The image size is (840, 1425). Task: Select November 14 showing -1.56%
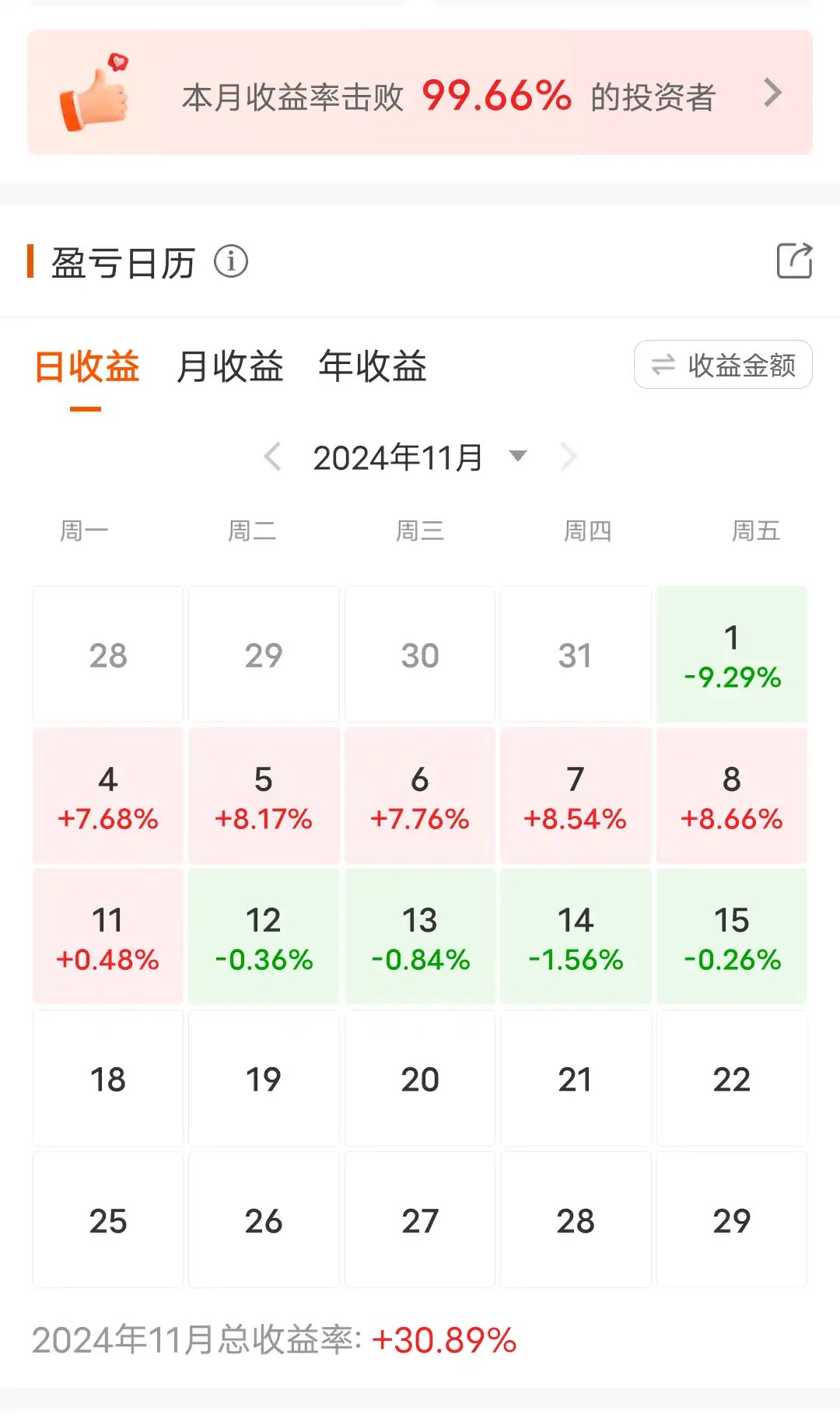(x=576, y=937)
